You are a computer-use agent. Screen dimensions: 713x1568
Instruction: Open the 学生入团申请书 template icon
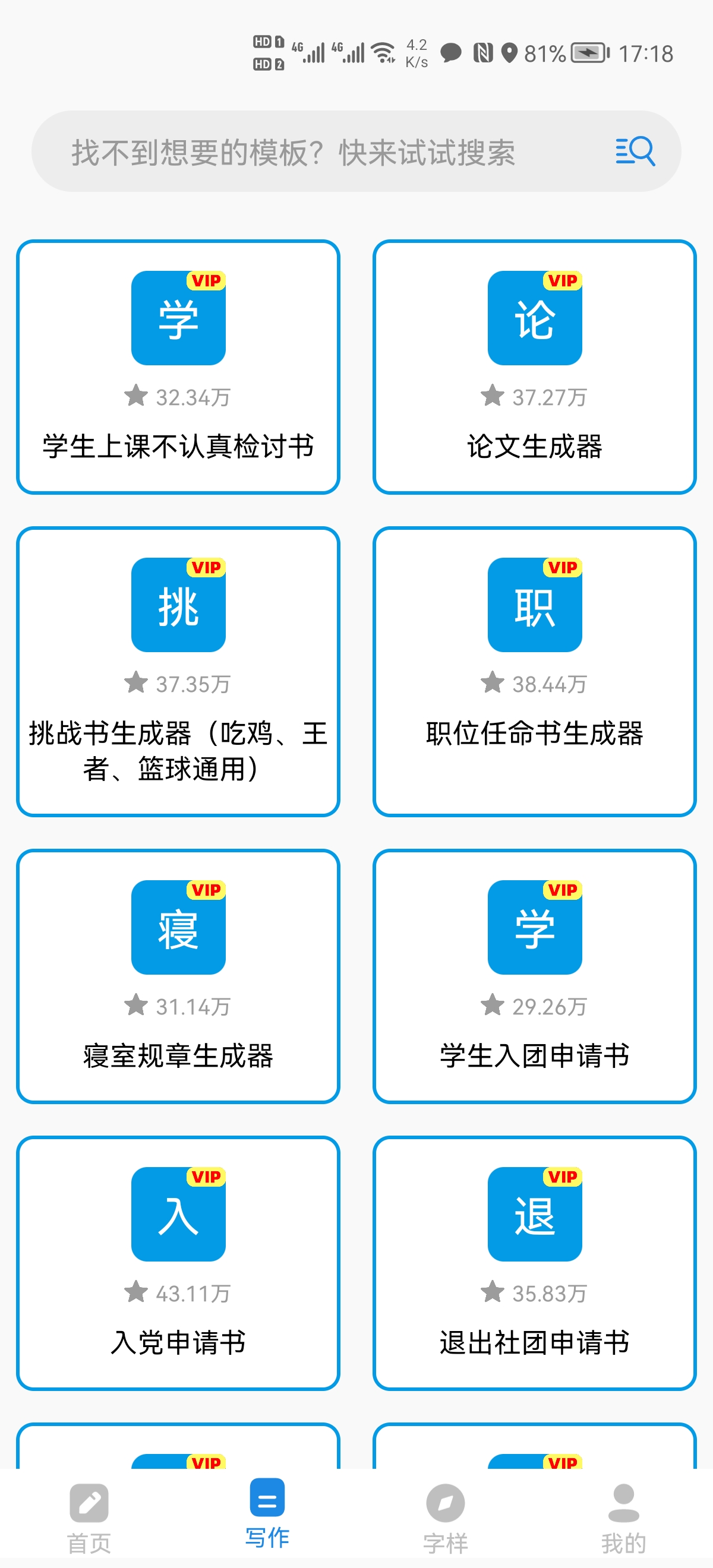535,931
